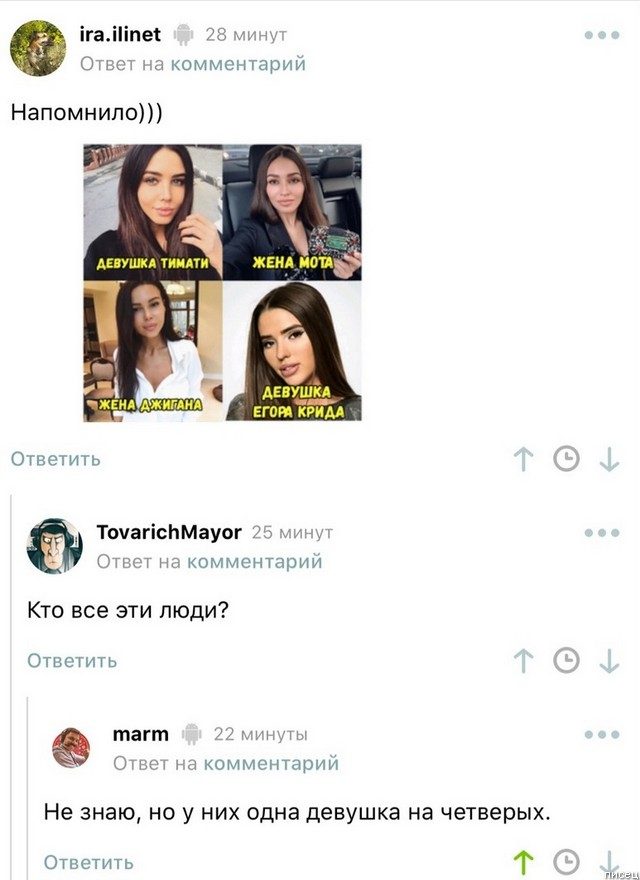Image resolution: width=640 pixels, height=880 pixels.
Task: Reply to ira.ilinet's comment via Ответить
Action: click(x=56, y=459)
